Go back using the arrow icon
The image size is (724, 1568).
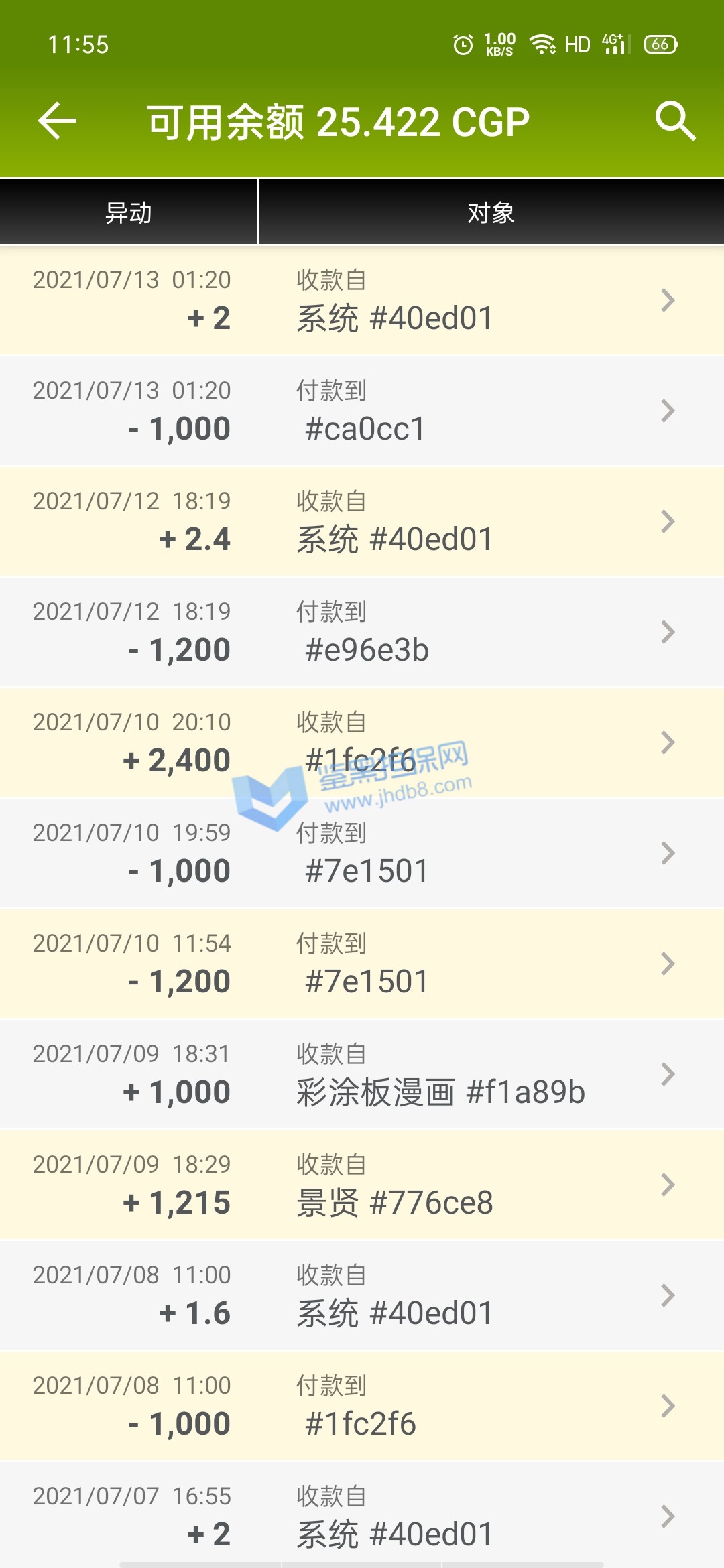point(58,121)
